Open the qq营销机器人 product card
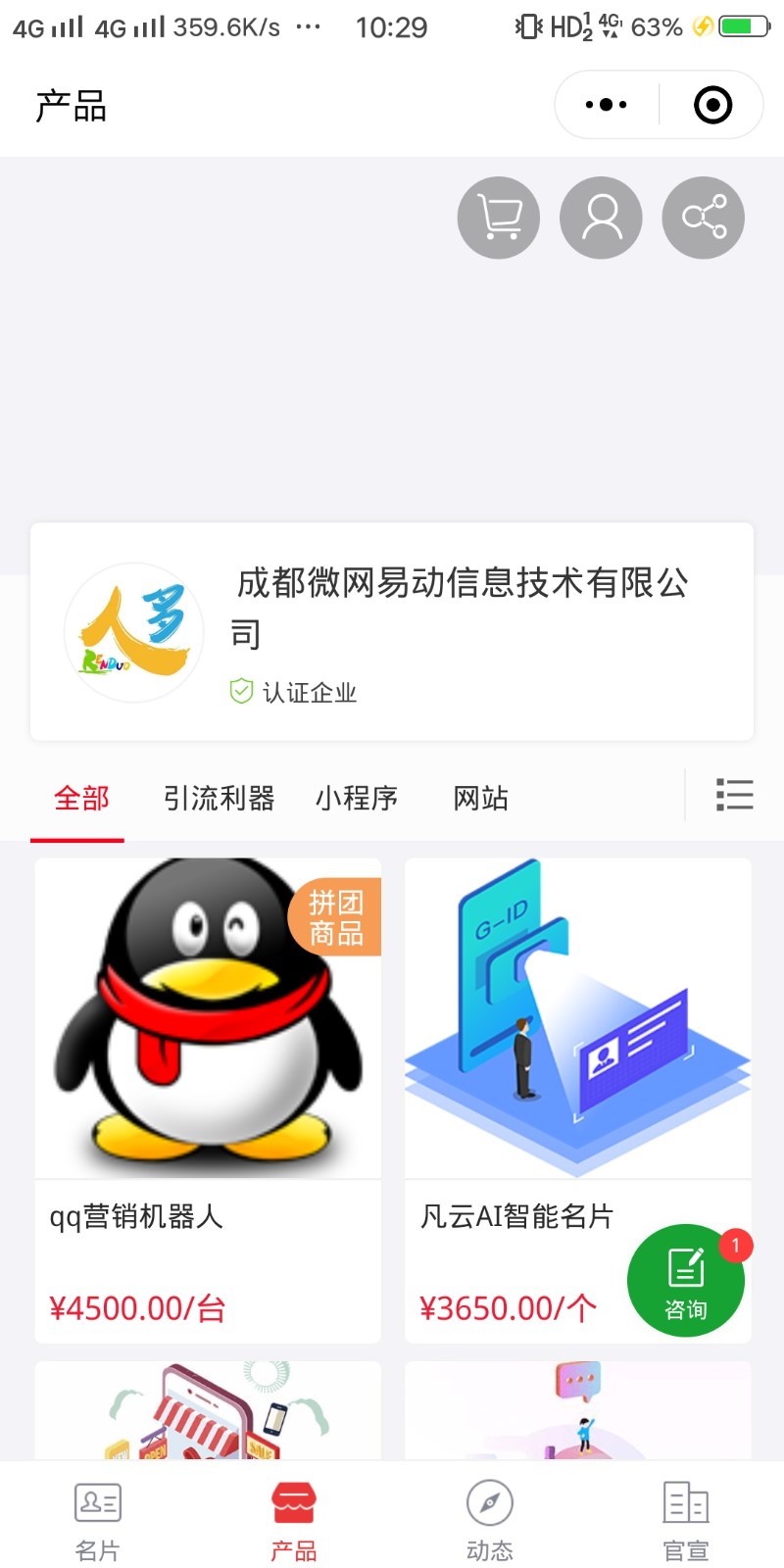 (208, 1098)
